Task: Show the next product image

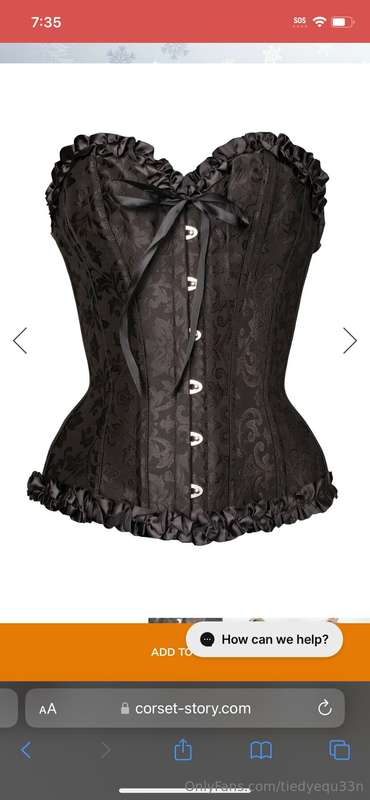Action: pyautogui.click(x=350, y=341)
